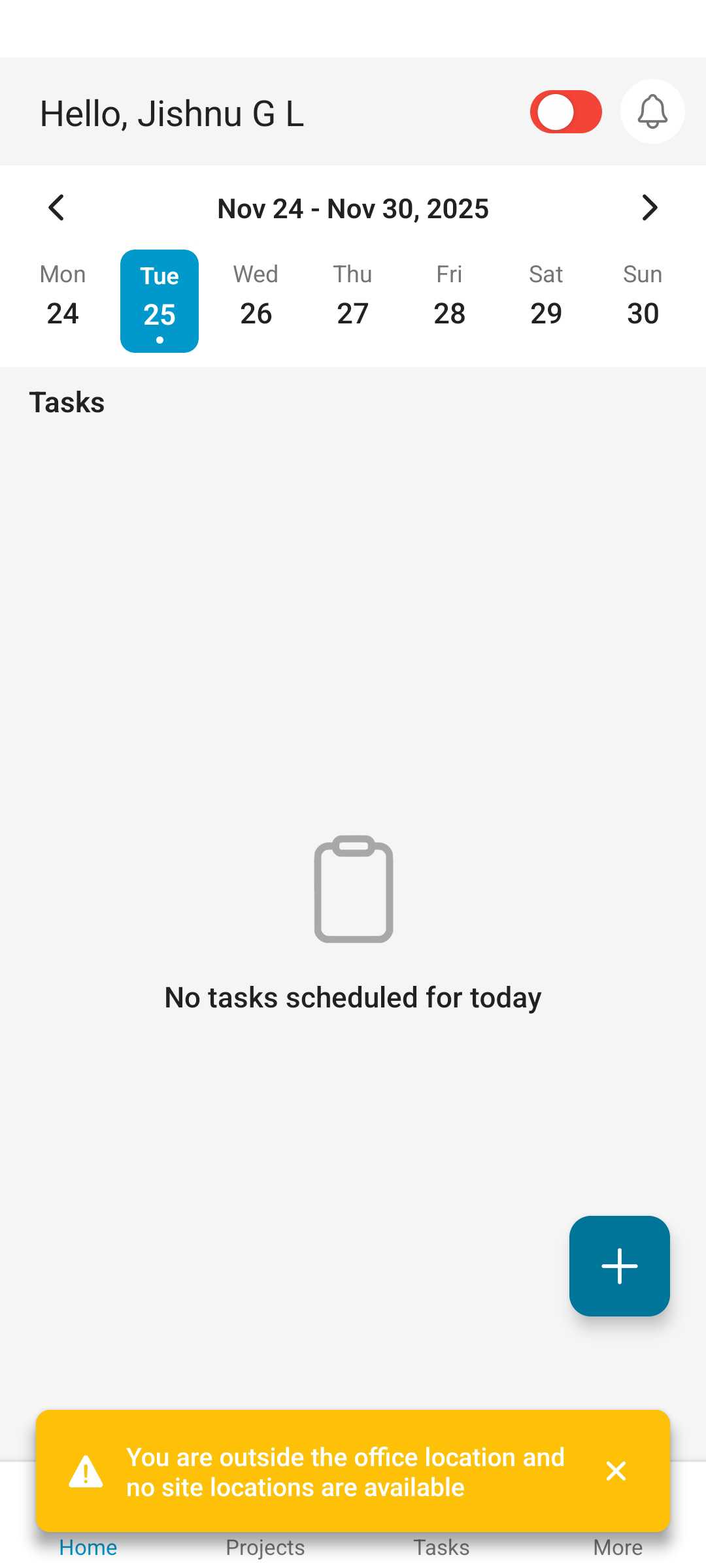
Task: Select Tuesday 25 in the week strip
Action: click(x=160, y=301)
